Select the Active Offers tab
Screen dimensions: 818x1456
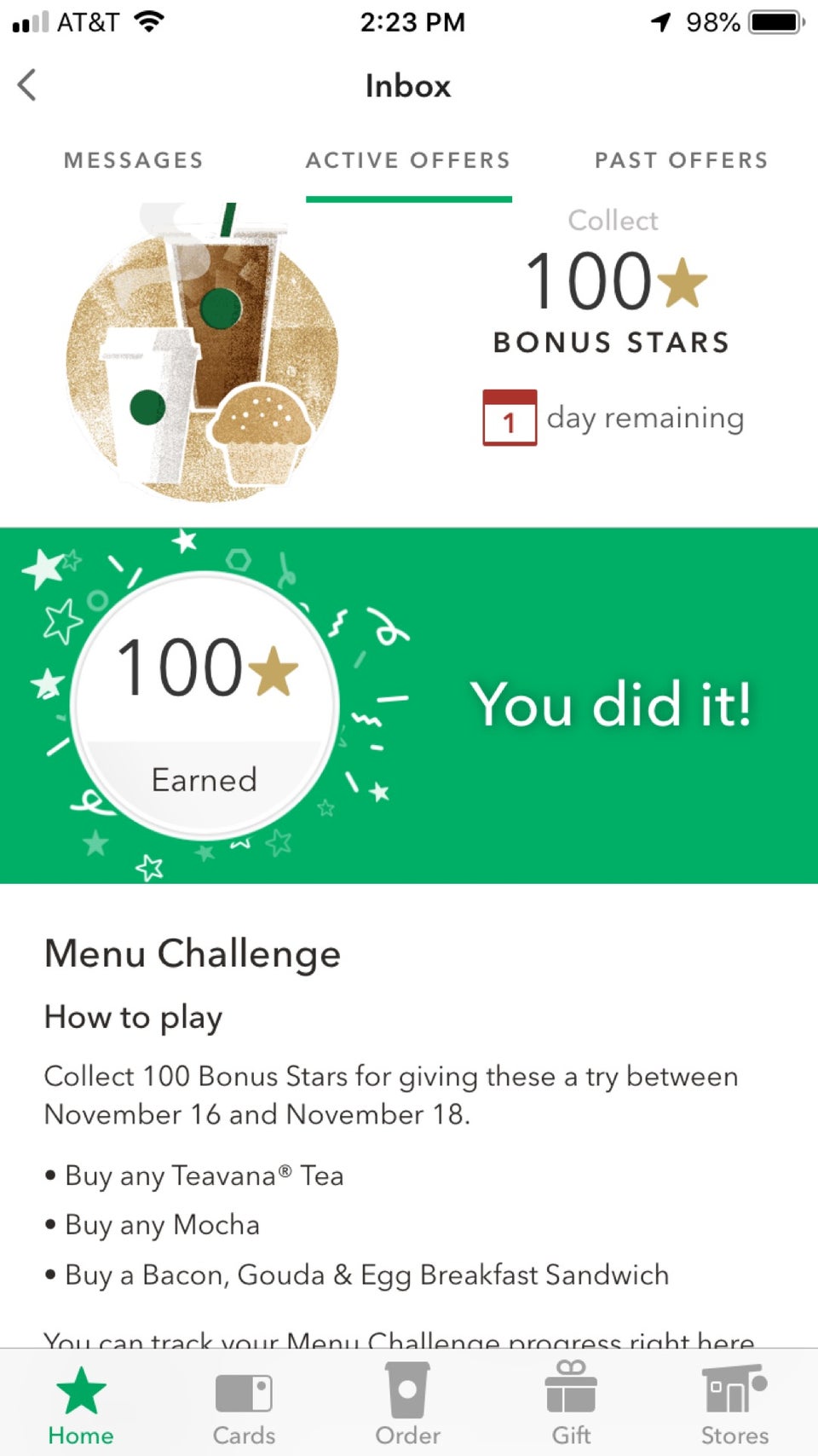[x=408, y=160]
